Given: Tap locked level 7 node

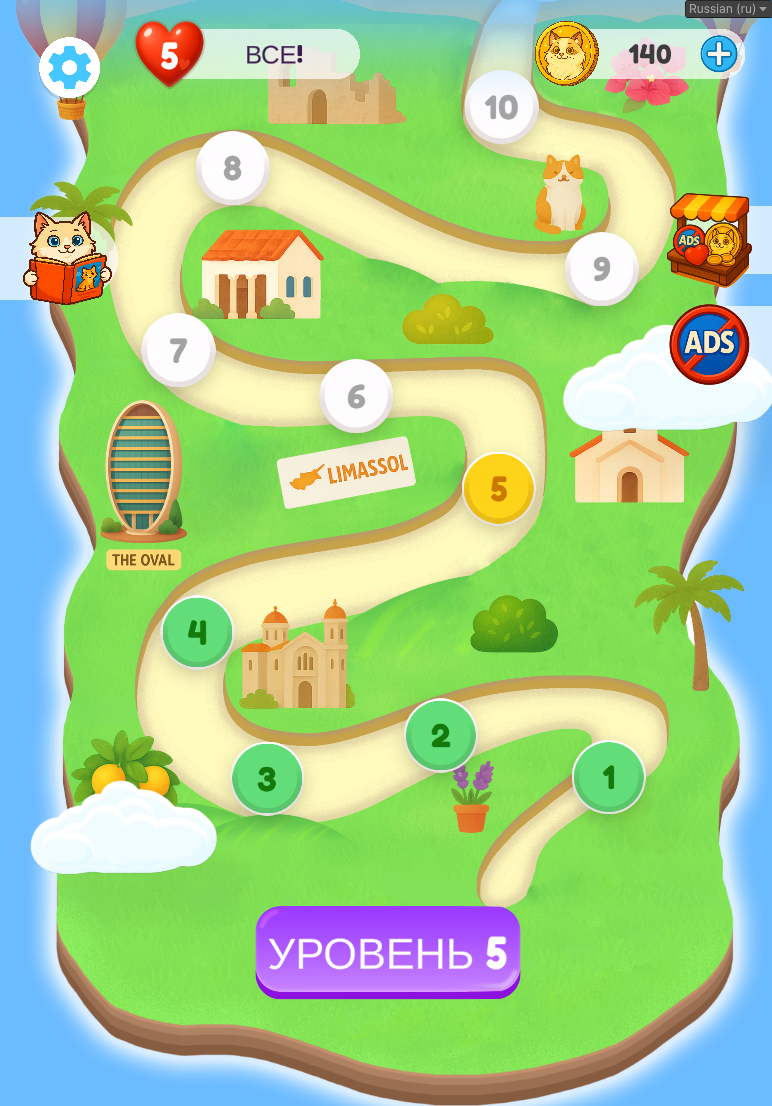Looking at the screenshot, I should point(179,351).
